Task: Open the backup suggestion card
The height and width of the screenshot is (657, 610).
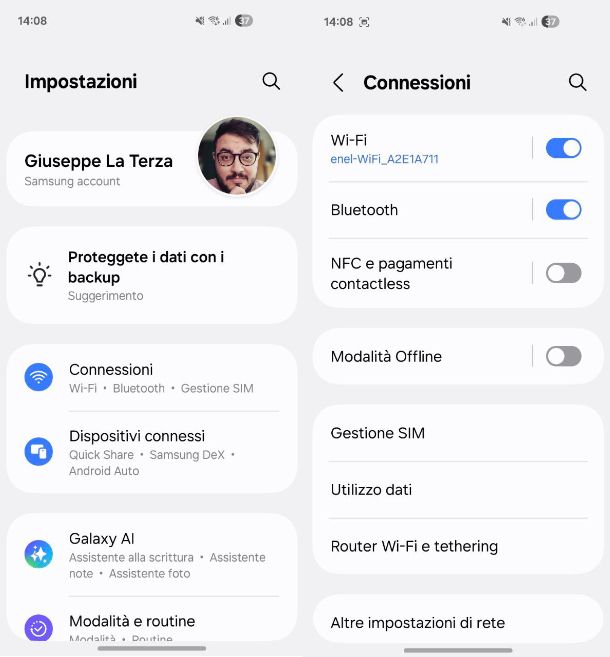Action: [x=152, y=275]
